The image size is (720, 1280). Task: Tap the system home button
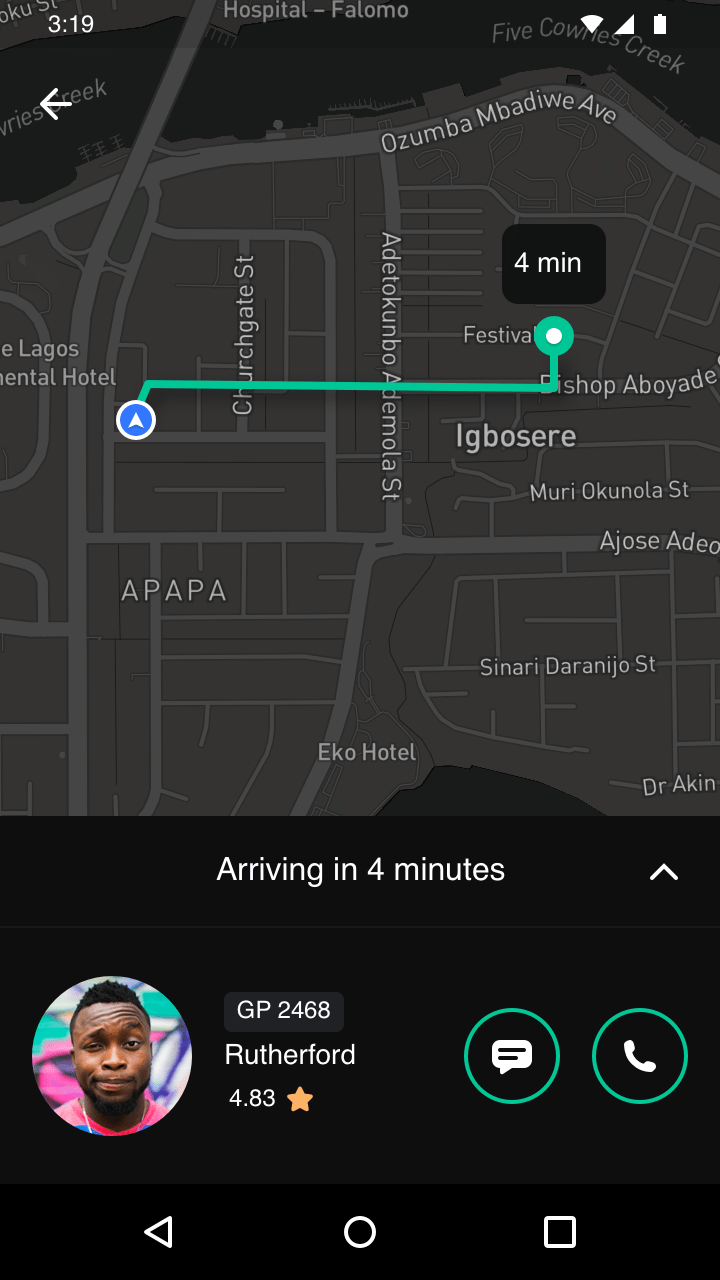[360, 1232]
